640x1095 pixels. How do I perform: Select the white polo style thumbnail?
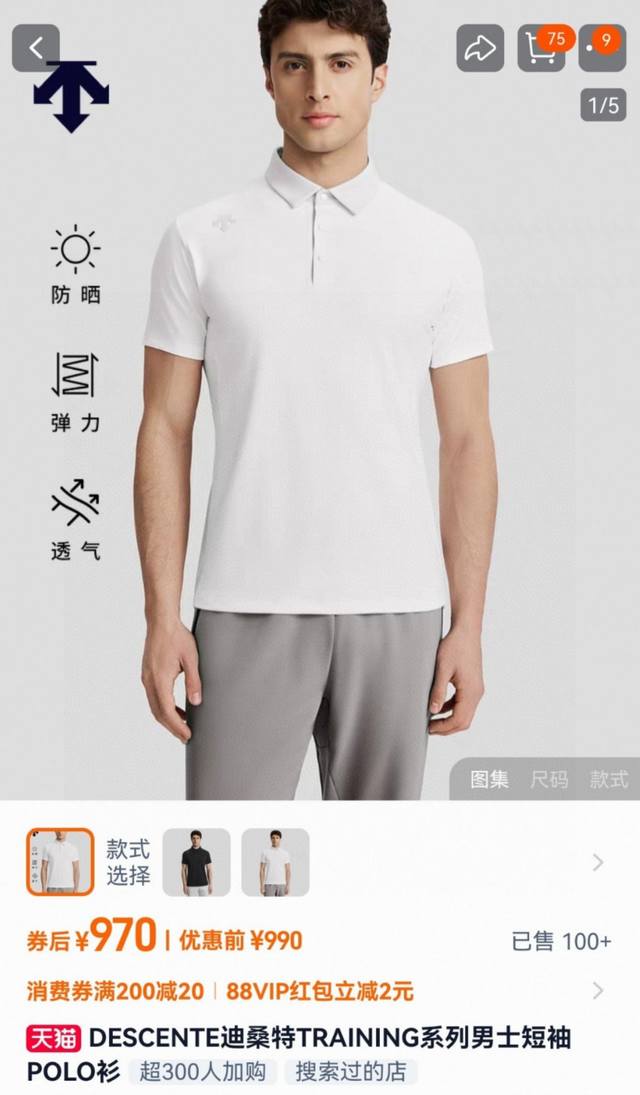(x=60, y=862)
